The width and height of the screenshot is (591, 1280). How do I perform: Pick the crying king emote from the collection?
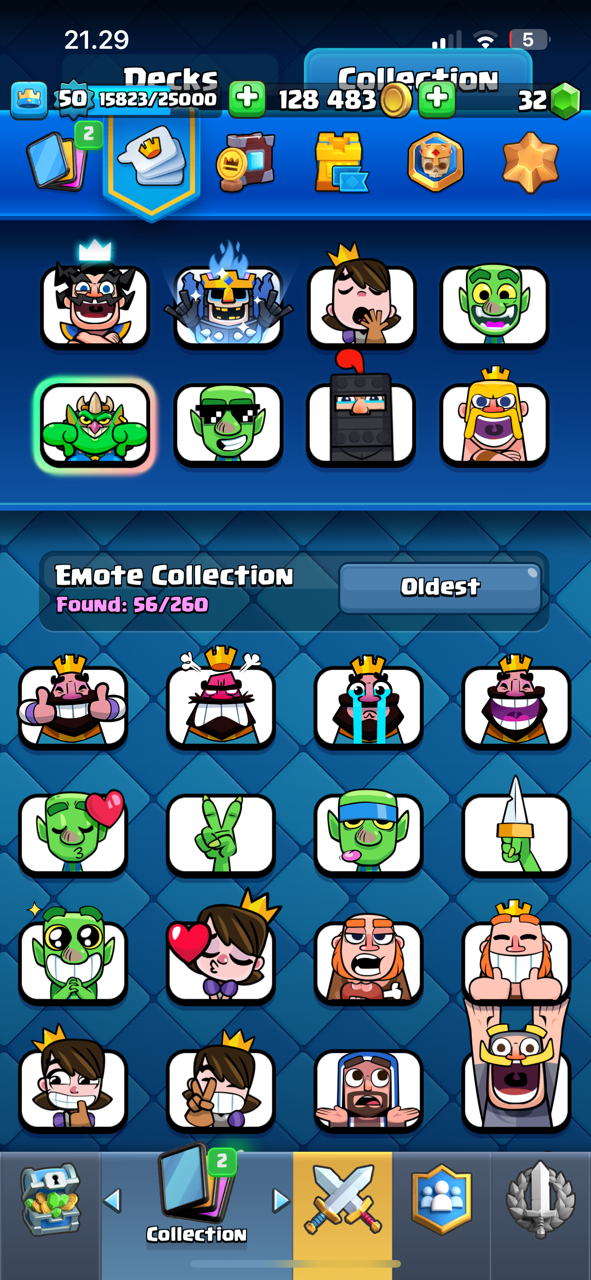[x=368, y=702]
